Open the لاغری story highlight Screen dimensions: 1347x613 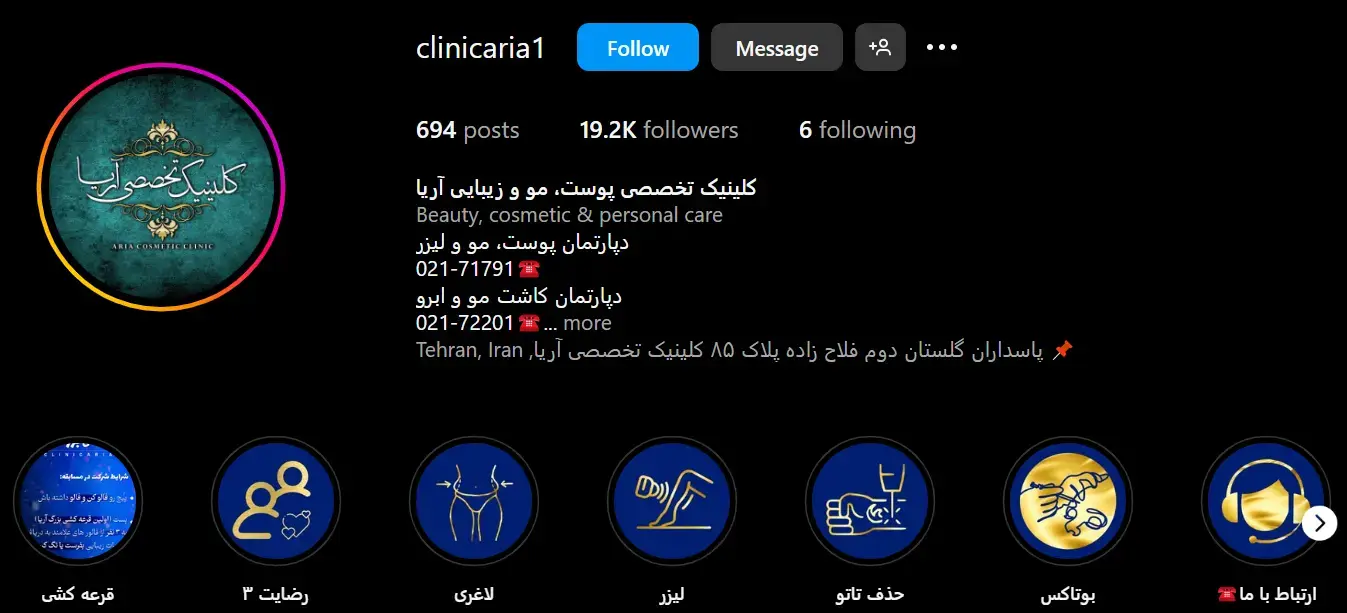[474, 502]
